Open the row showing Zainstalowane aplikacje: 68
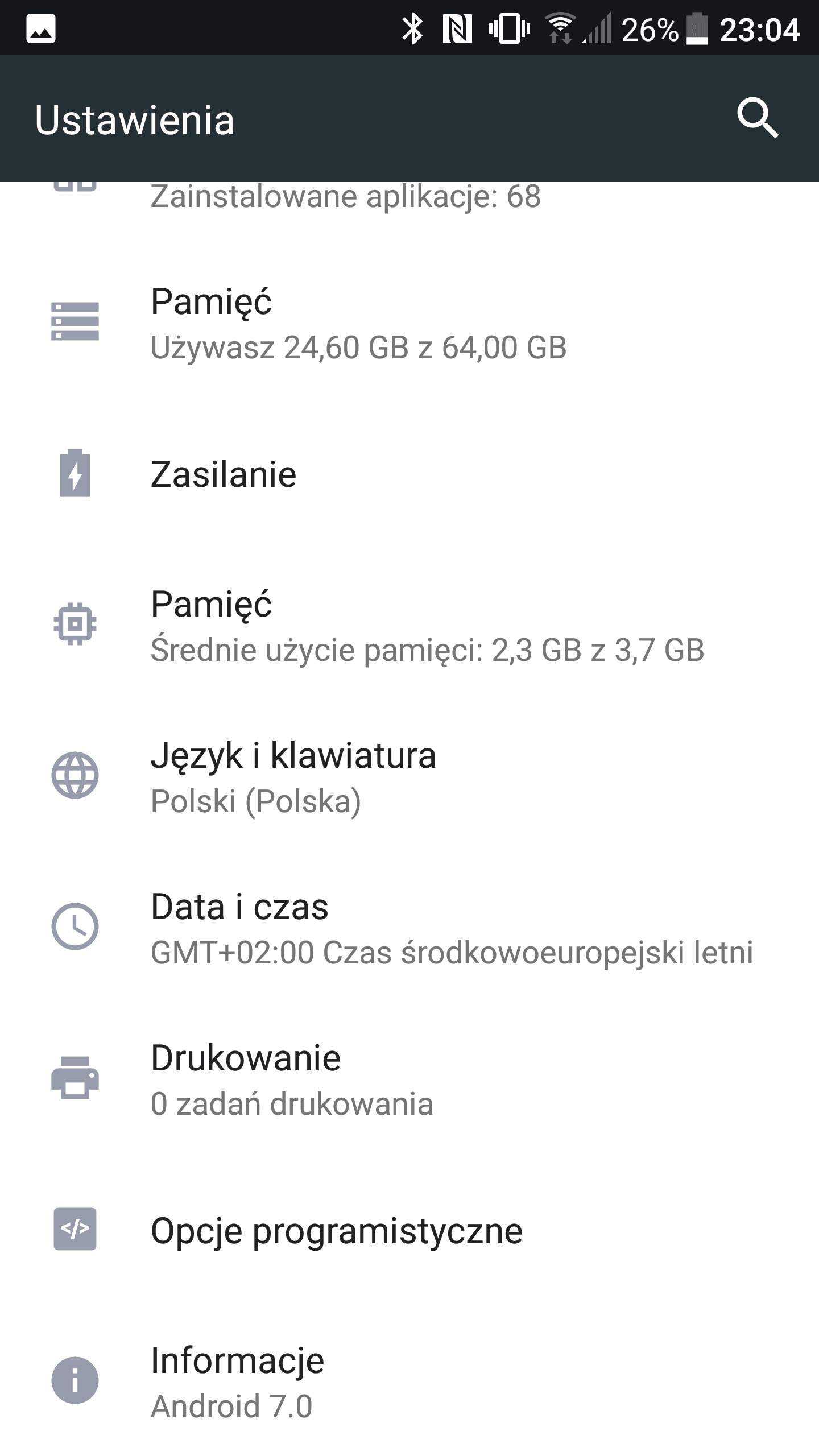This screenshot has height=1456, width=819. coord(409,214)
